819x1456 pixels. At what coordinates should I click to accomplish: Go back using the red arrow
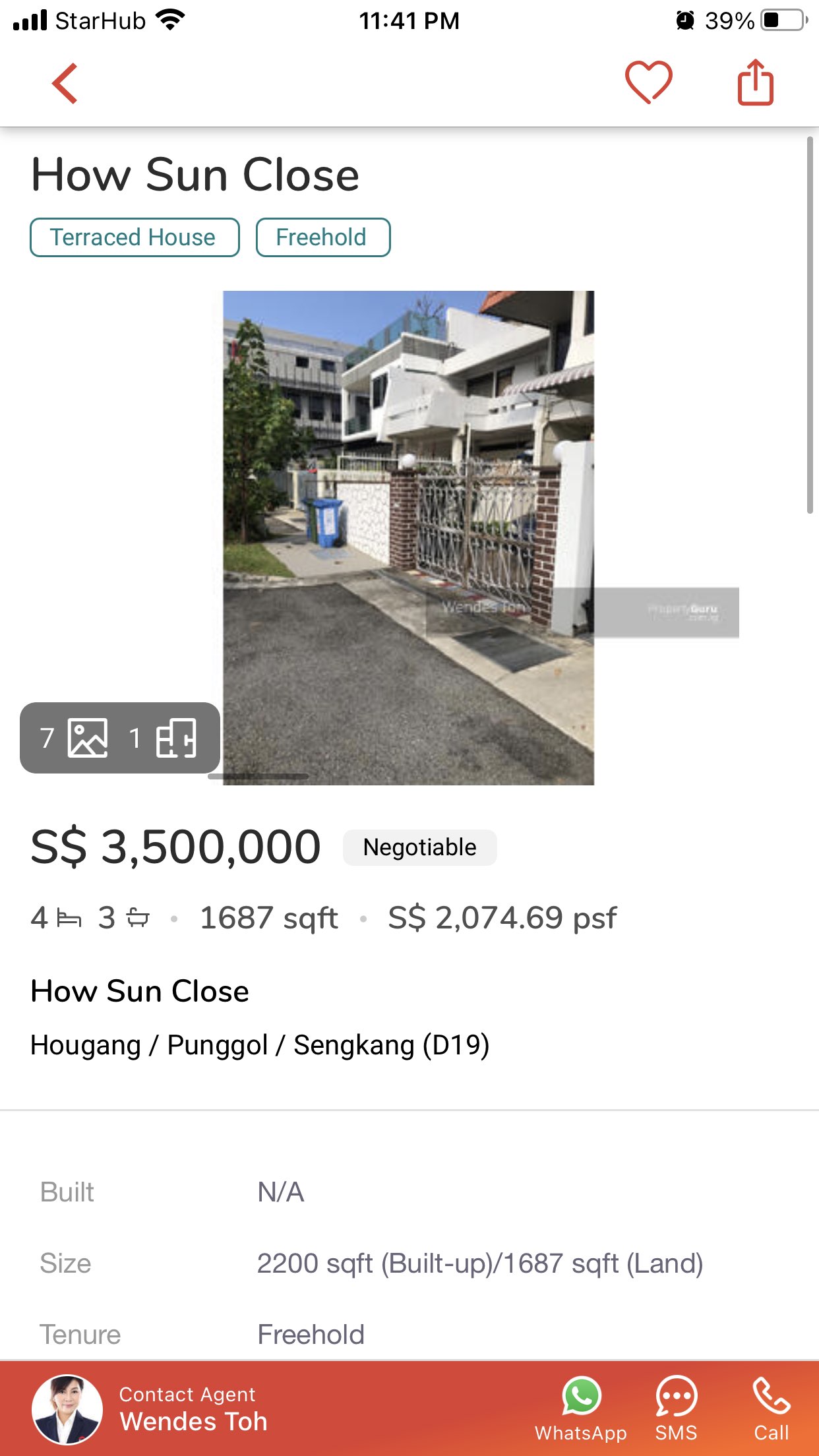click(x=65, y=84)
